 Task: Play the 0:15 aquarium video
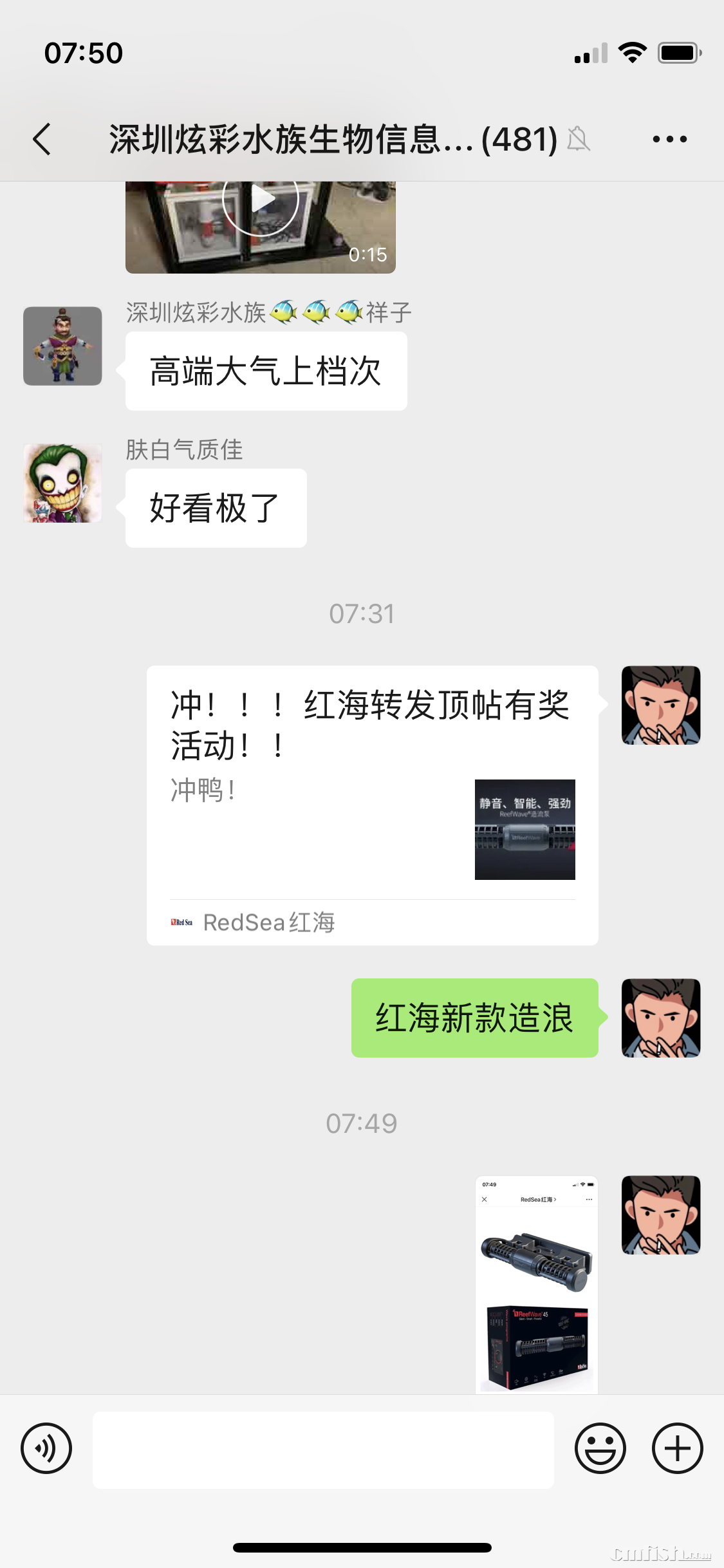tap(261, 200)
